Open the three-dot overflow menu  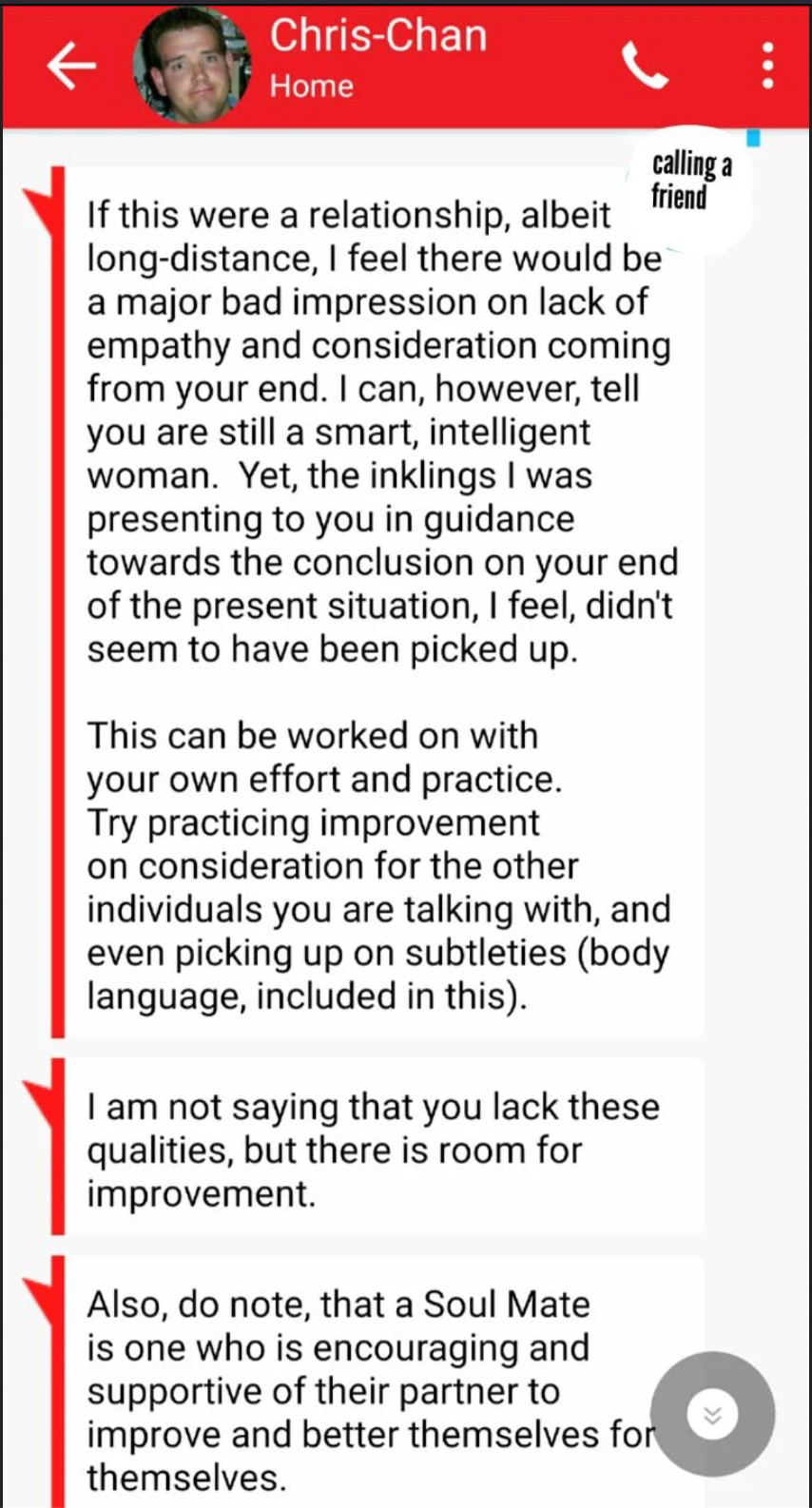point(767,66)
